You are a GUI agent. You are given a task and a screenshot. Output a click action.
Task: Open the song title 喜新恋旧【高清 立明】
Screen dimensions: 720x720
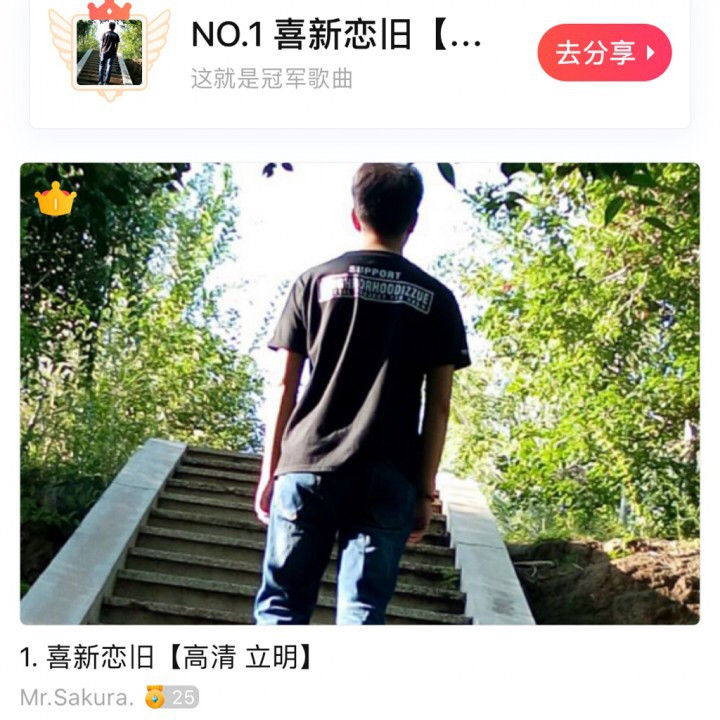tap(167, 657)
